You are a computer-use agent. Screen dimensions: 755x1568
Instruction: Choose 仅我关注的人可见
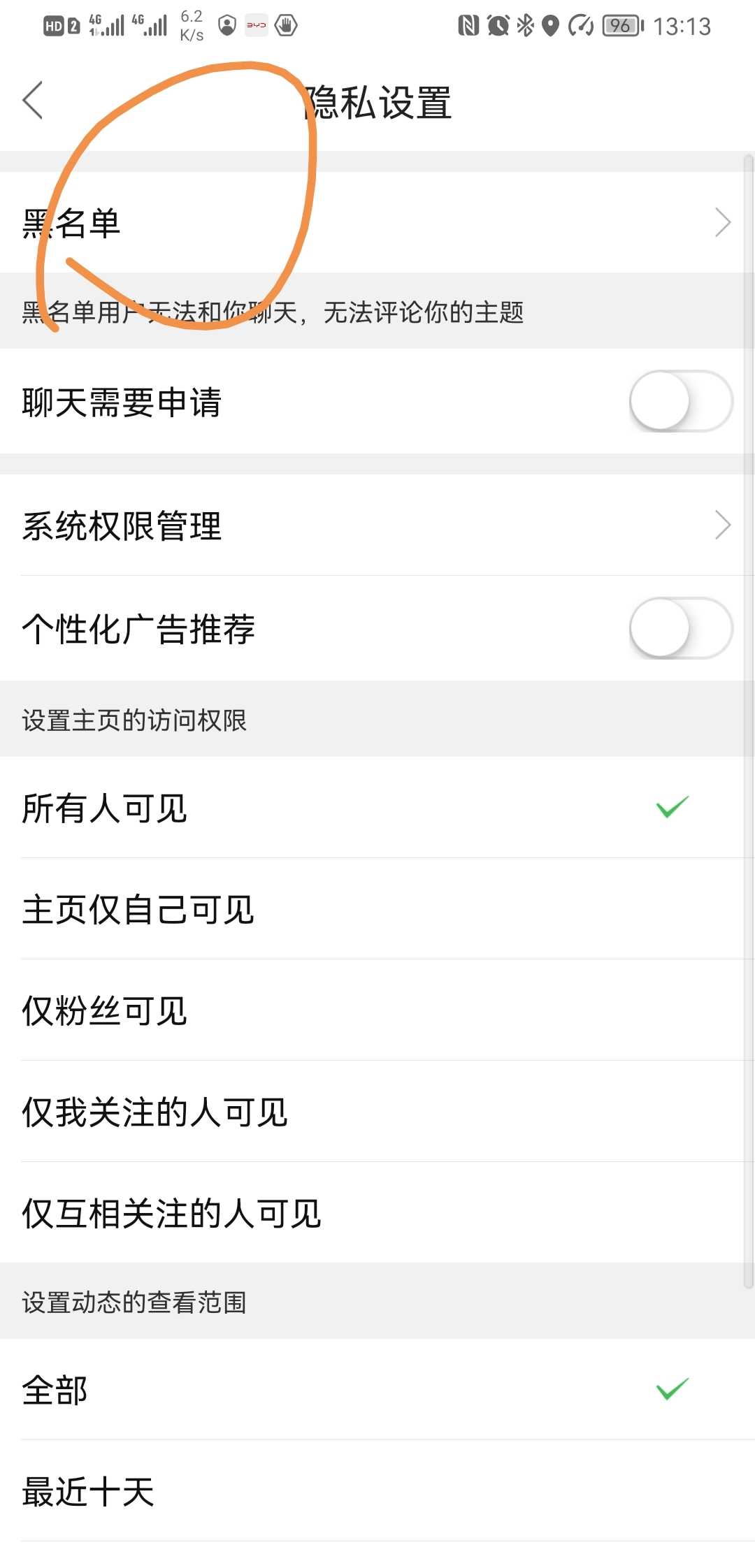[x=377, y=1112]
